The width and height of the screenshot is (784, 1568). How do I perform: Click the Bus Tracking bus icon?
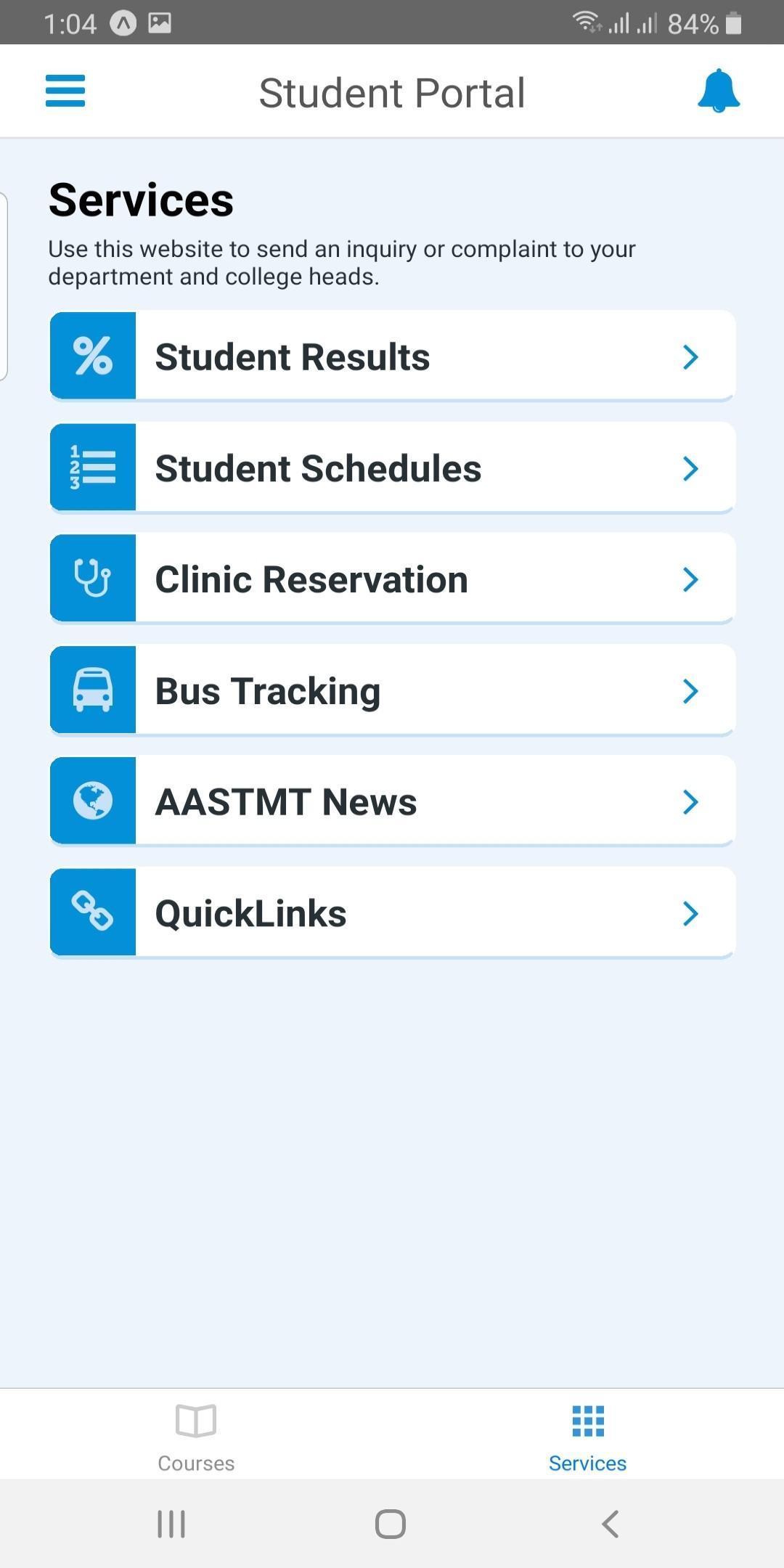92,690
